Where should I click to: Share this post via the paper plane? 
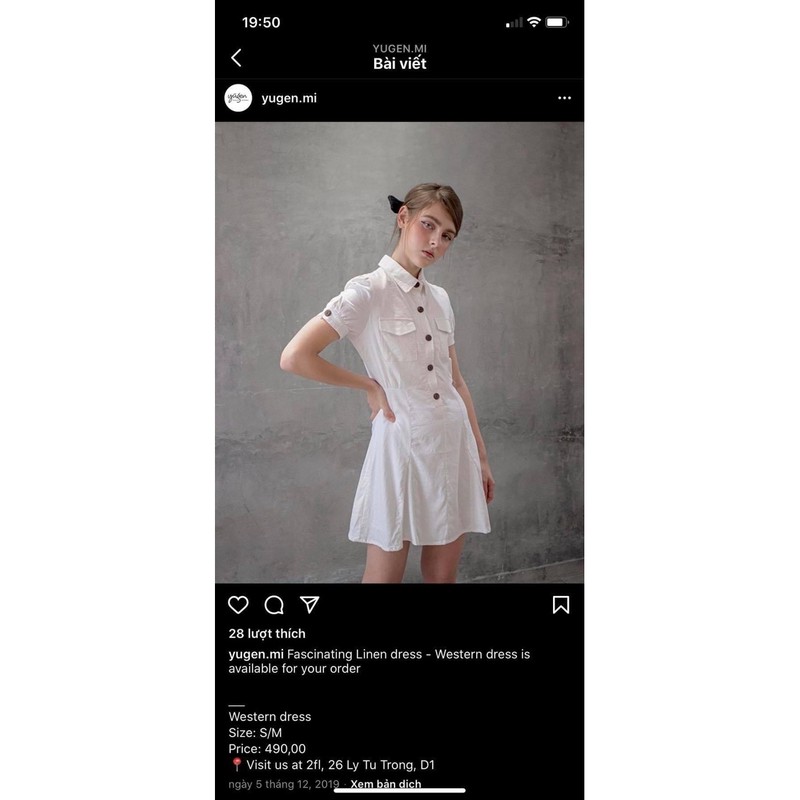[x=310, y=605]
